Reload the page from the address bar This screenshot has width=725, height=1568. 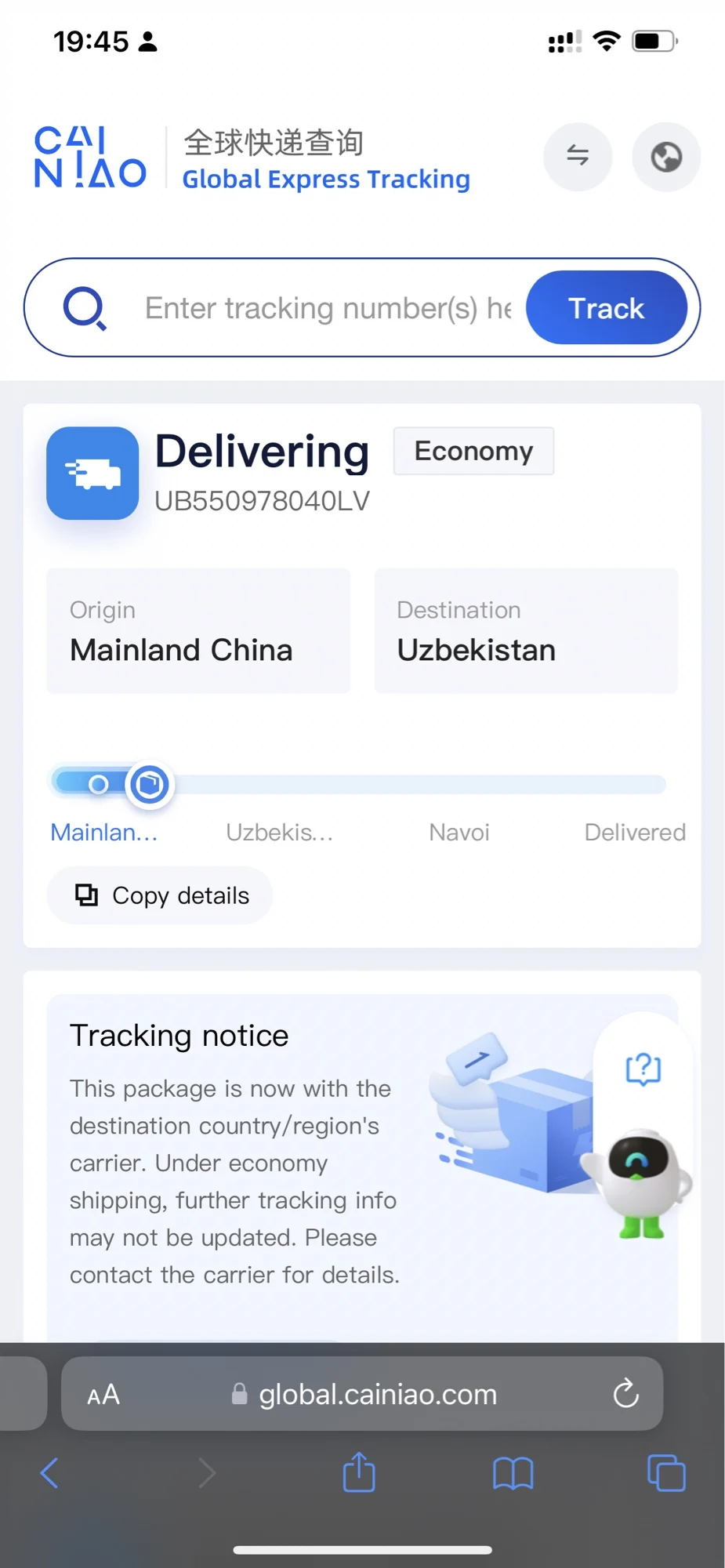625,1393
